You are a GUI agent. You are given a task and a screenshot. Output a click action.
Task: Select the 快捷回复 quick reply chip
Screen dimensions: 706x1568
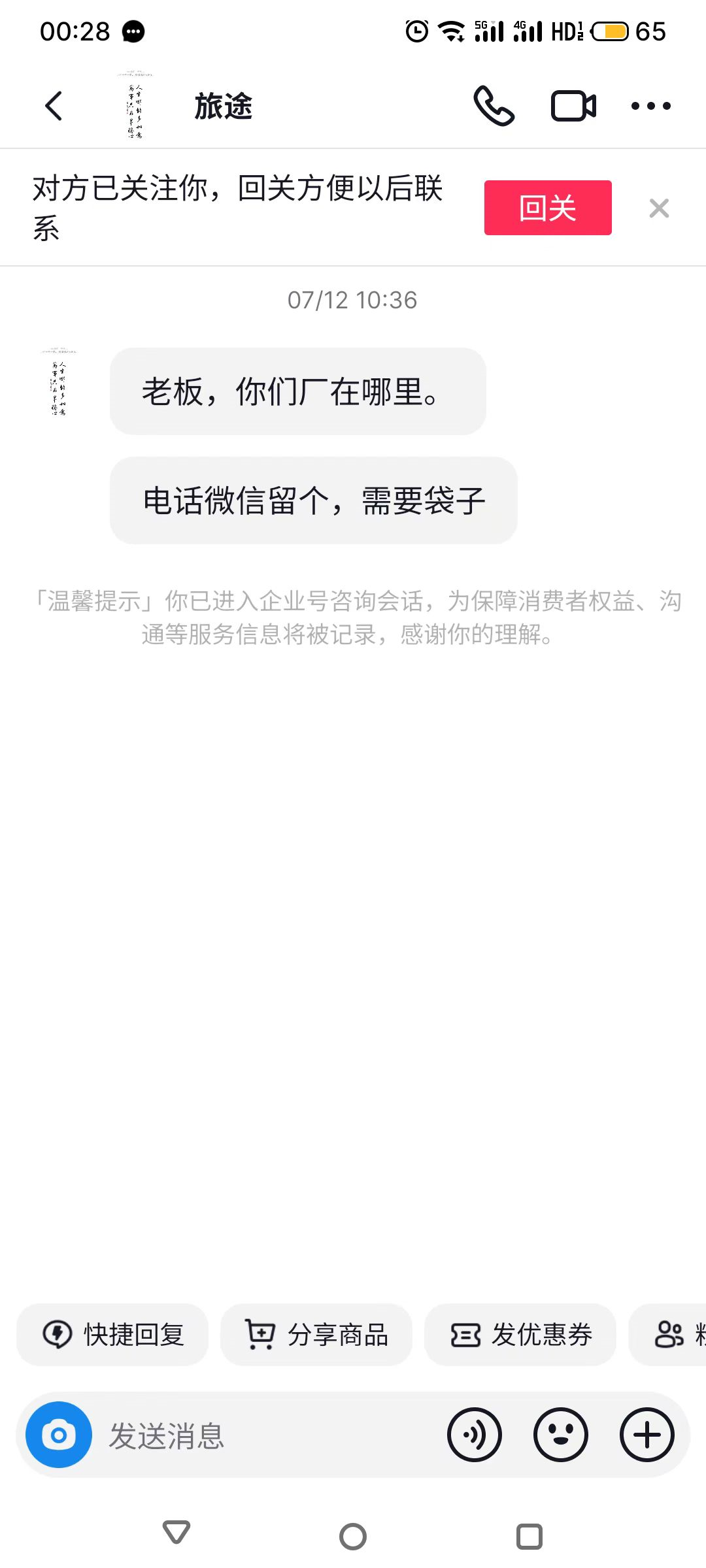pyautogui.click(x=112, y=1335)
